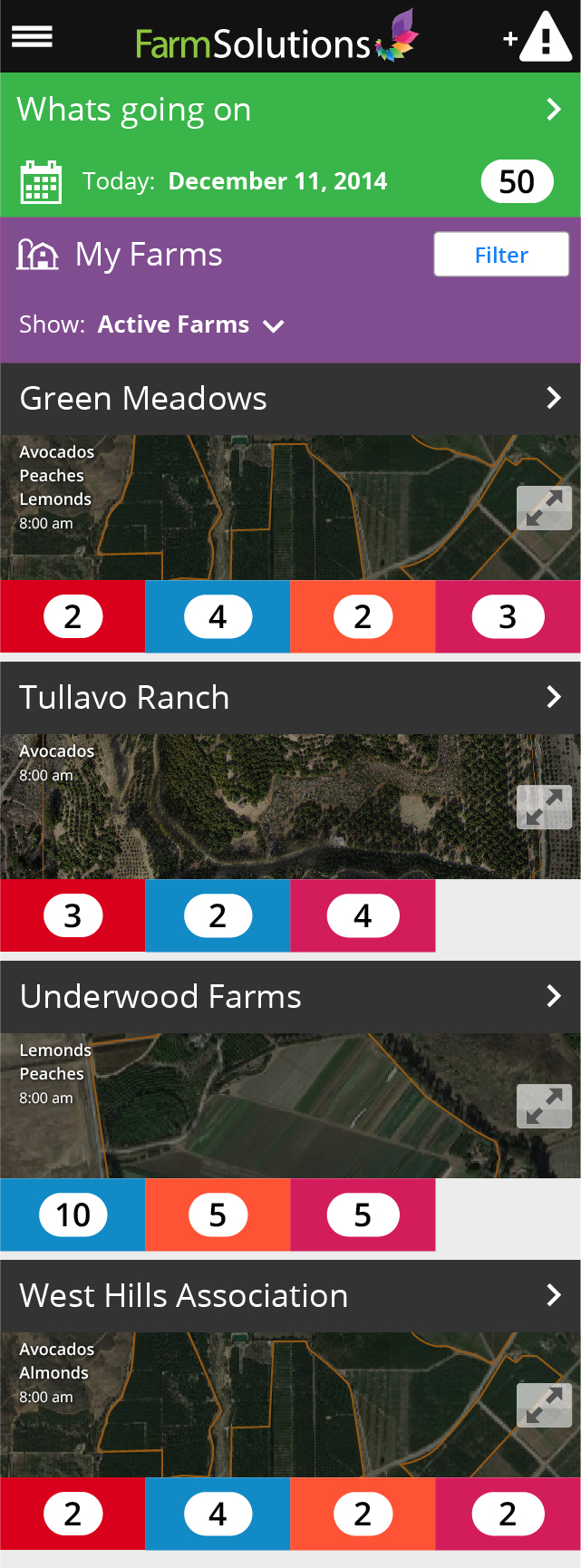Open the hamburger menu
Viewport: 581px width, 1568px height.
[x=32, y=37]
